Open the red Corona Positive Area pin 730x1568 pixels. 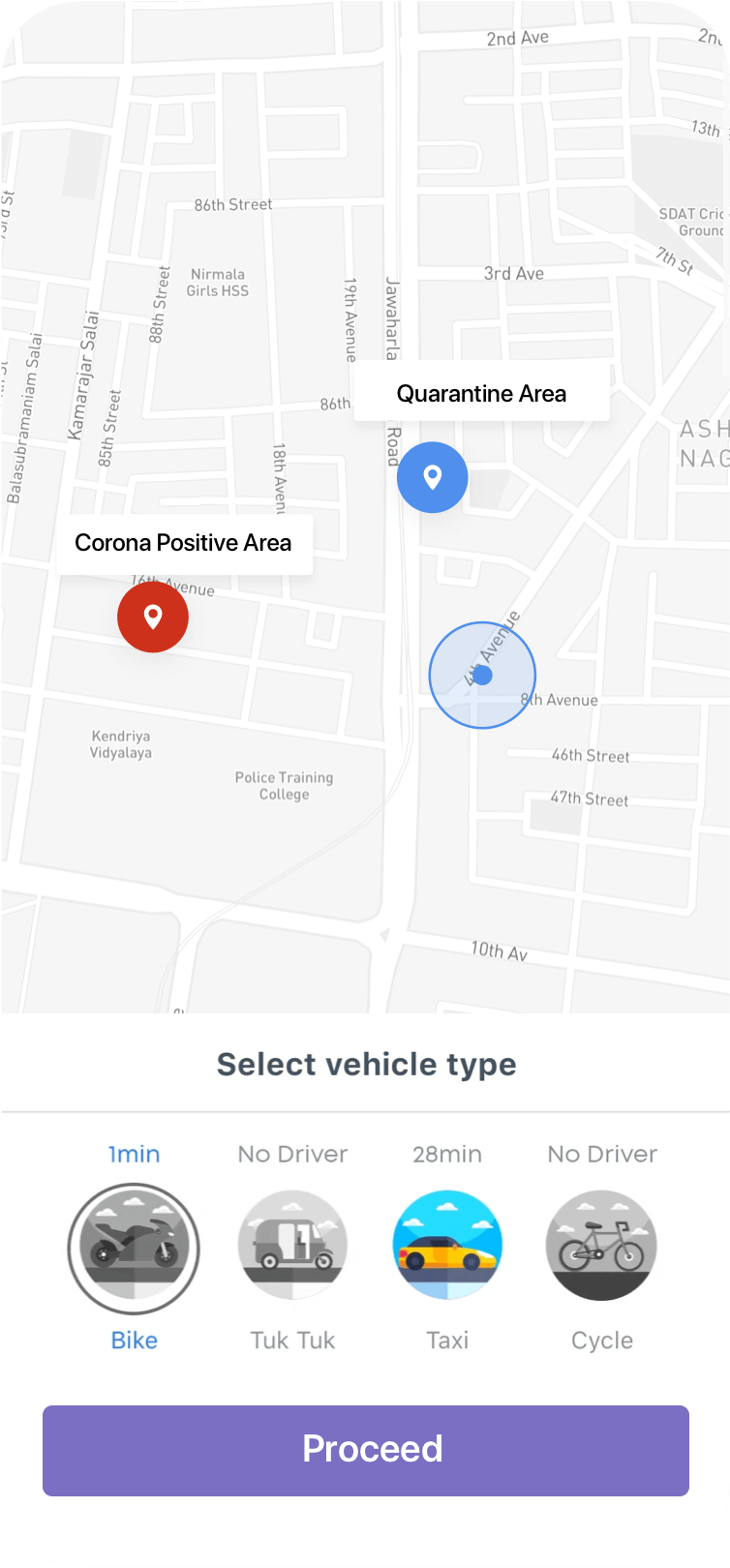point(153,617)
